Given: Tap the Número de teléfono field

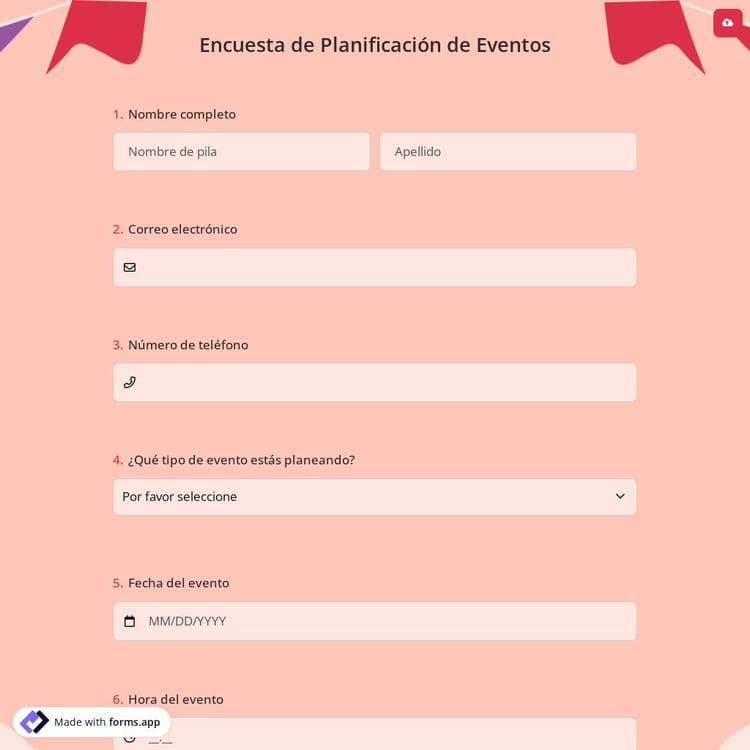Looking at the screenshot, I should pos(375,382).
